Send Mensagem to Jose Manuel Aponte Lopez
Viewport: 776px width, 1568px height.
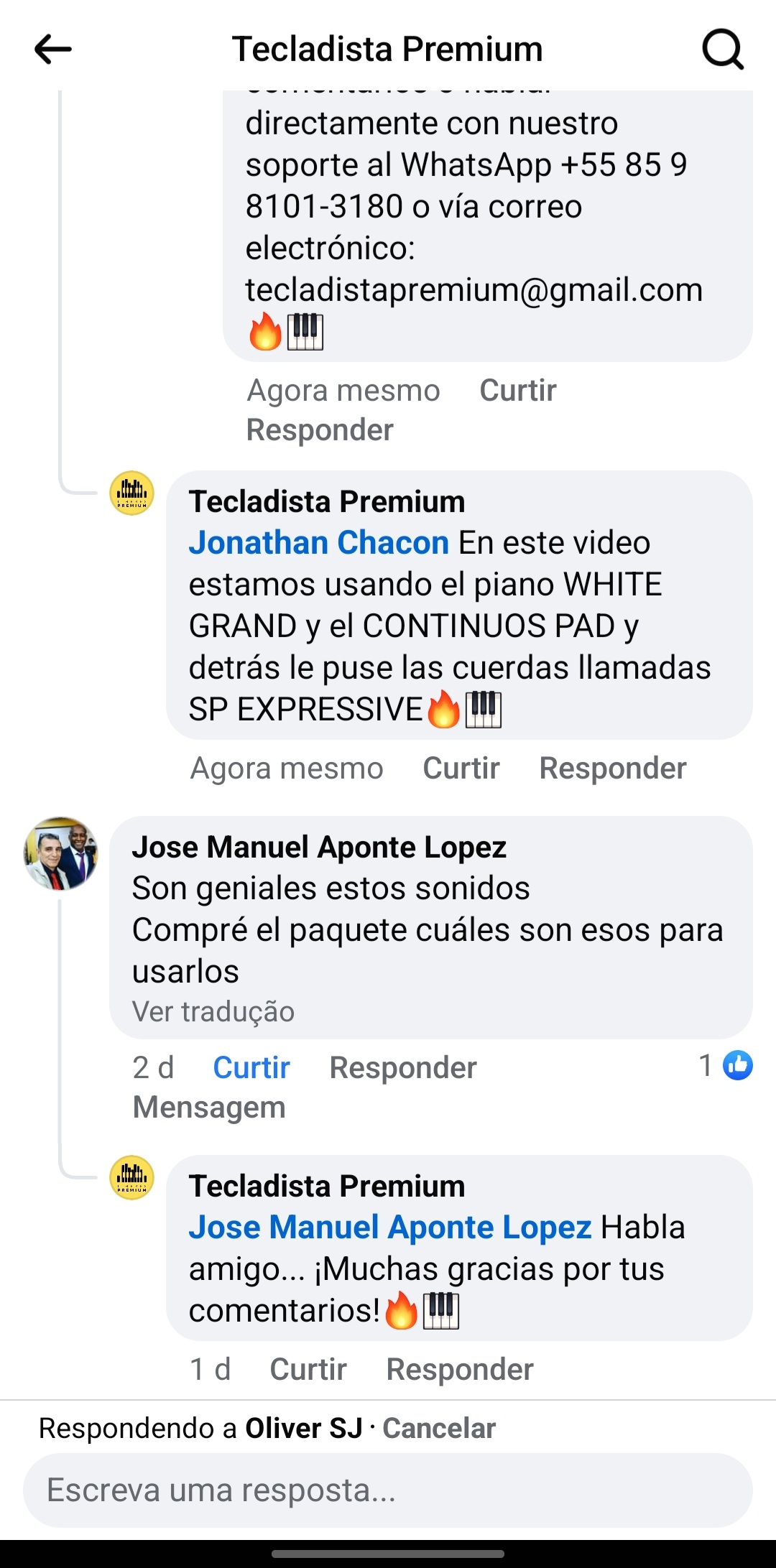[x=209, y=1107]
